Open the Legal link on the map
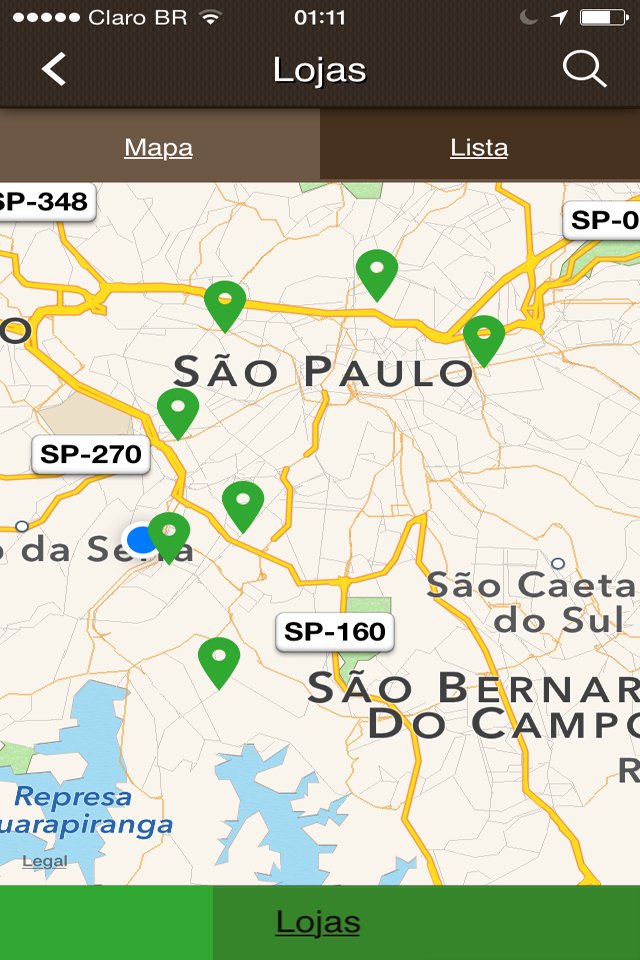 click(x=44, y=861)
